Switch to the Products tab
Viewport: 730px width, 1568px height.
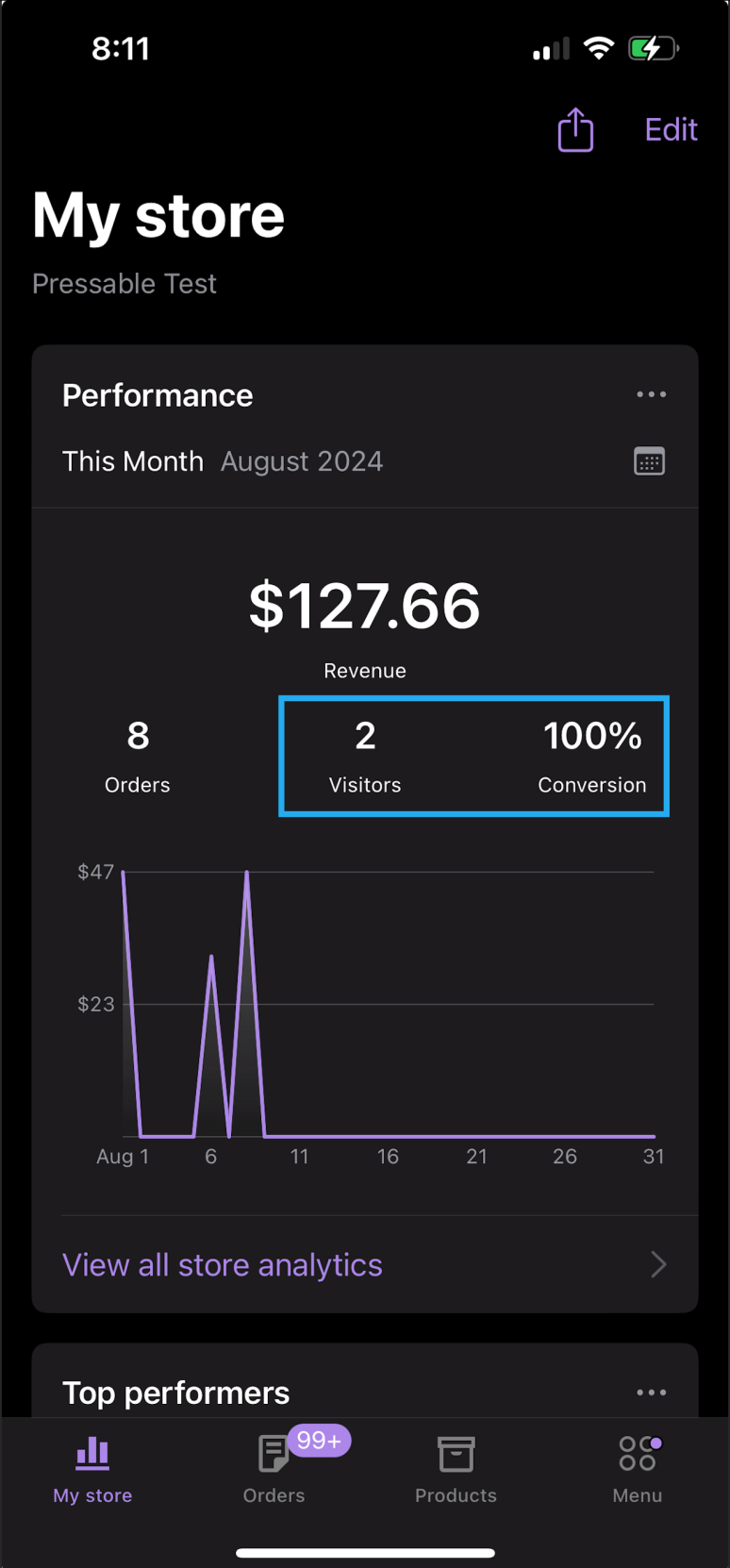pyautogui.click(x=456, y=1468)
